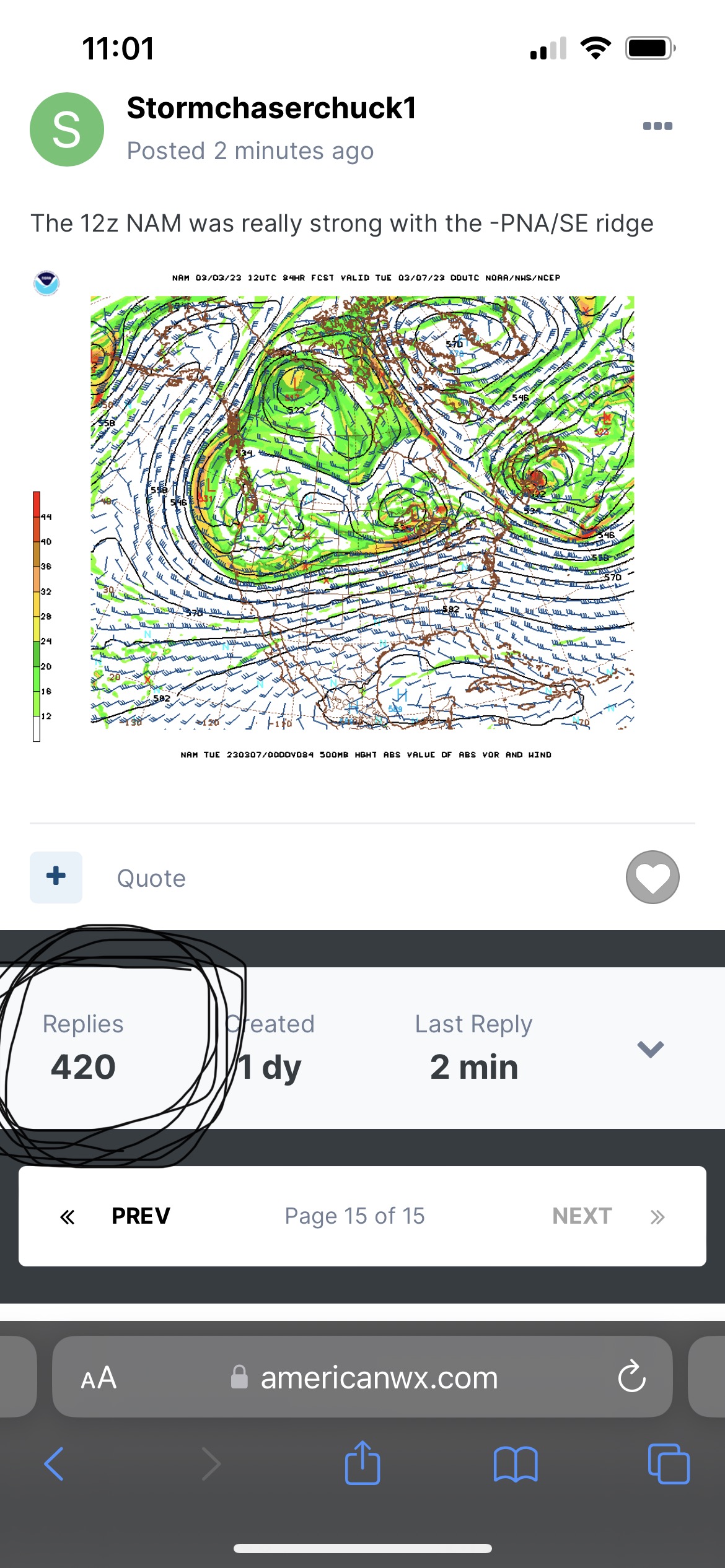The height and width of the screenshot is (1568, 725).
Task: Open the AA reader settings in Safari
Action: [99, 1377]
